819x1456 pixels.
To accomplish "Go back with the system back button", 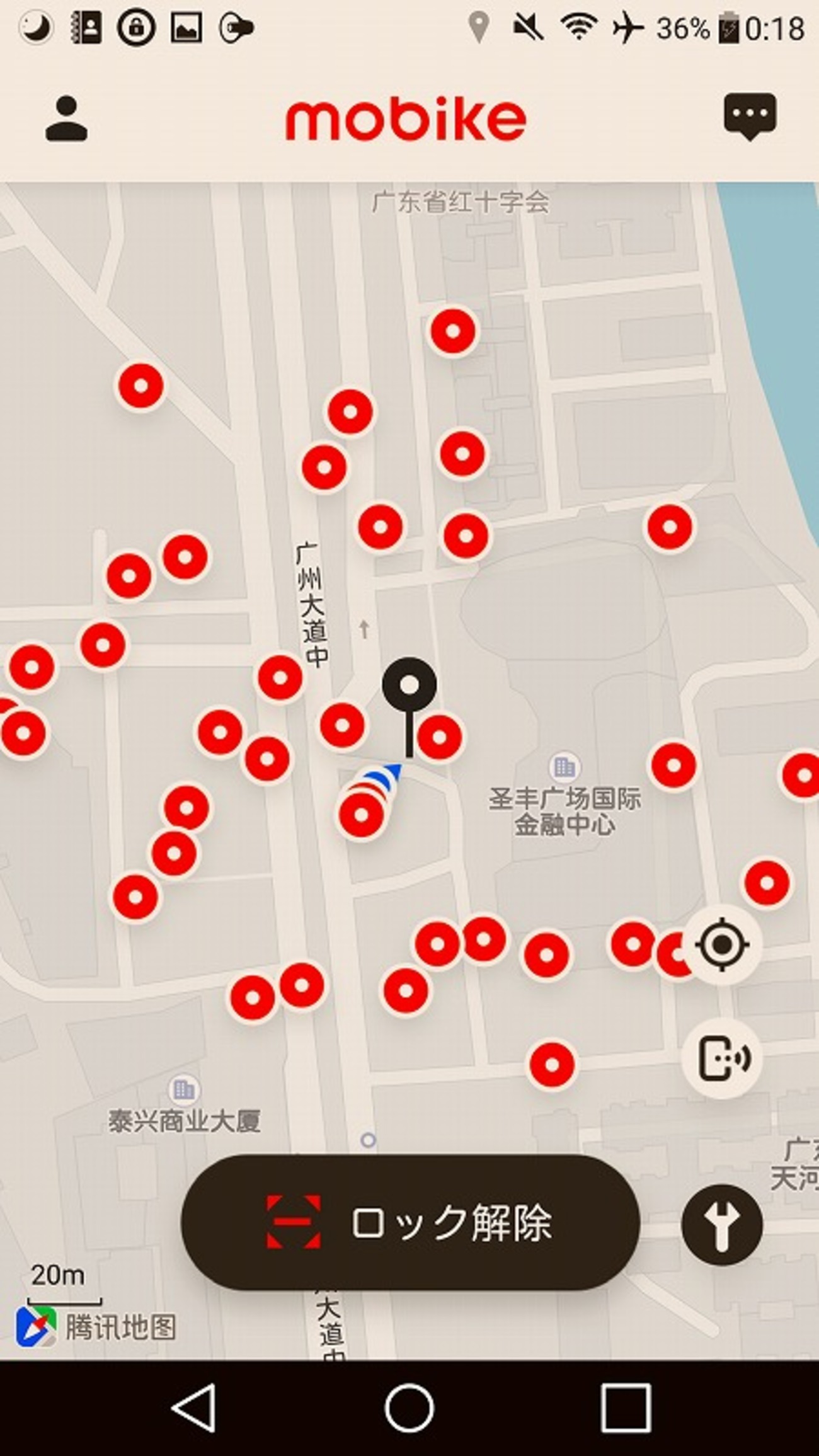I will click(x=194, y=1407).
